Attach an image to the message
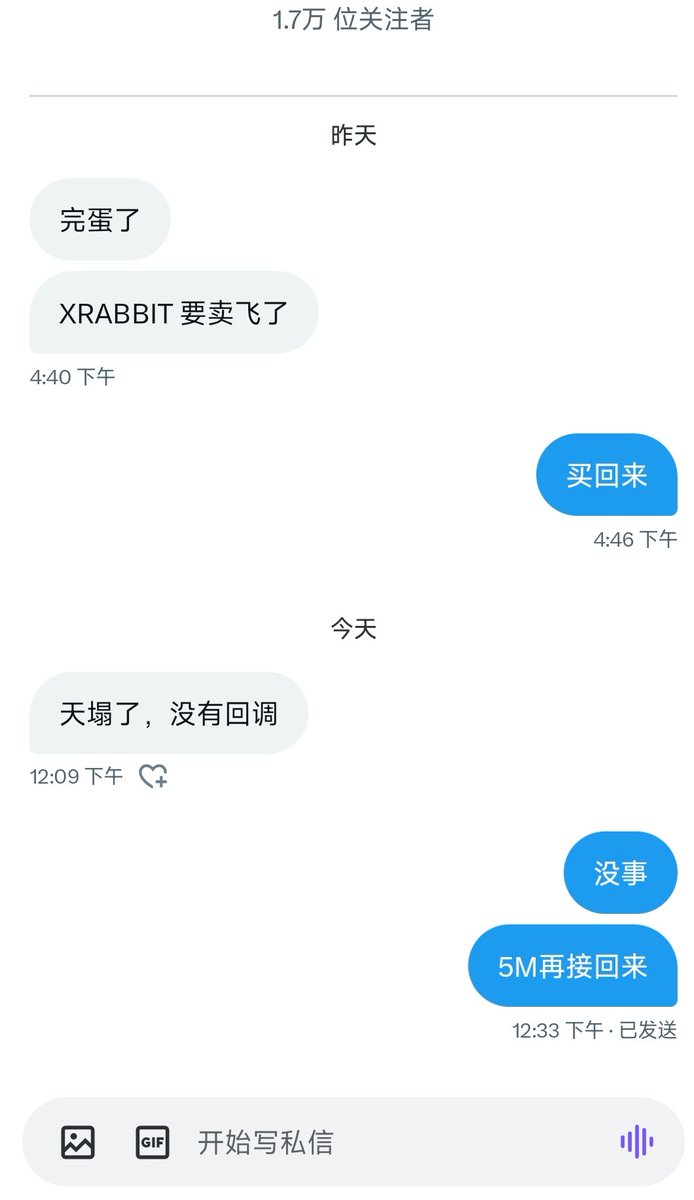The height and width of the screenshot is (1200, 694). (78, 1141)
